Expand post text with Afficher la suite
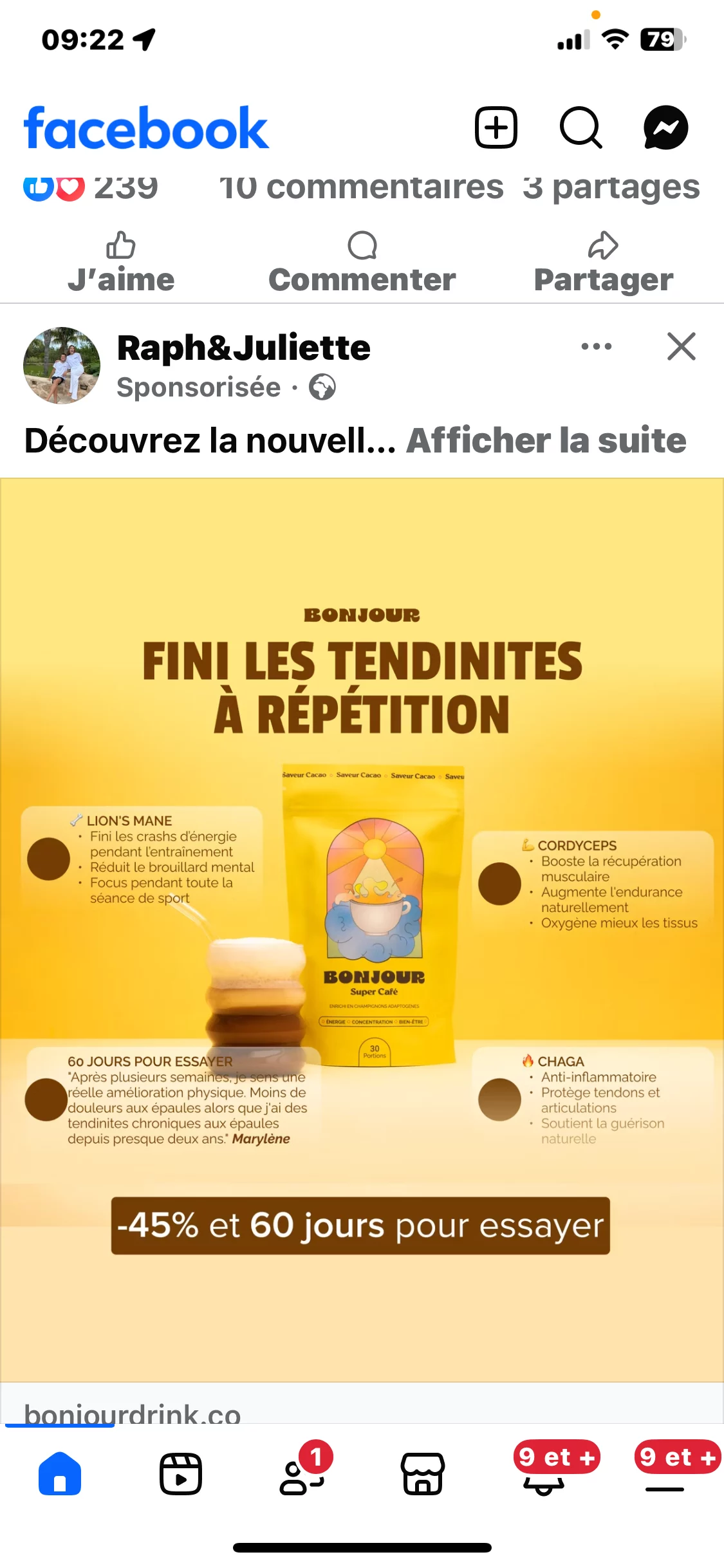Image resolution: width=724 pixels, height=1568 pixels. [546, 441]
